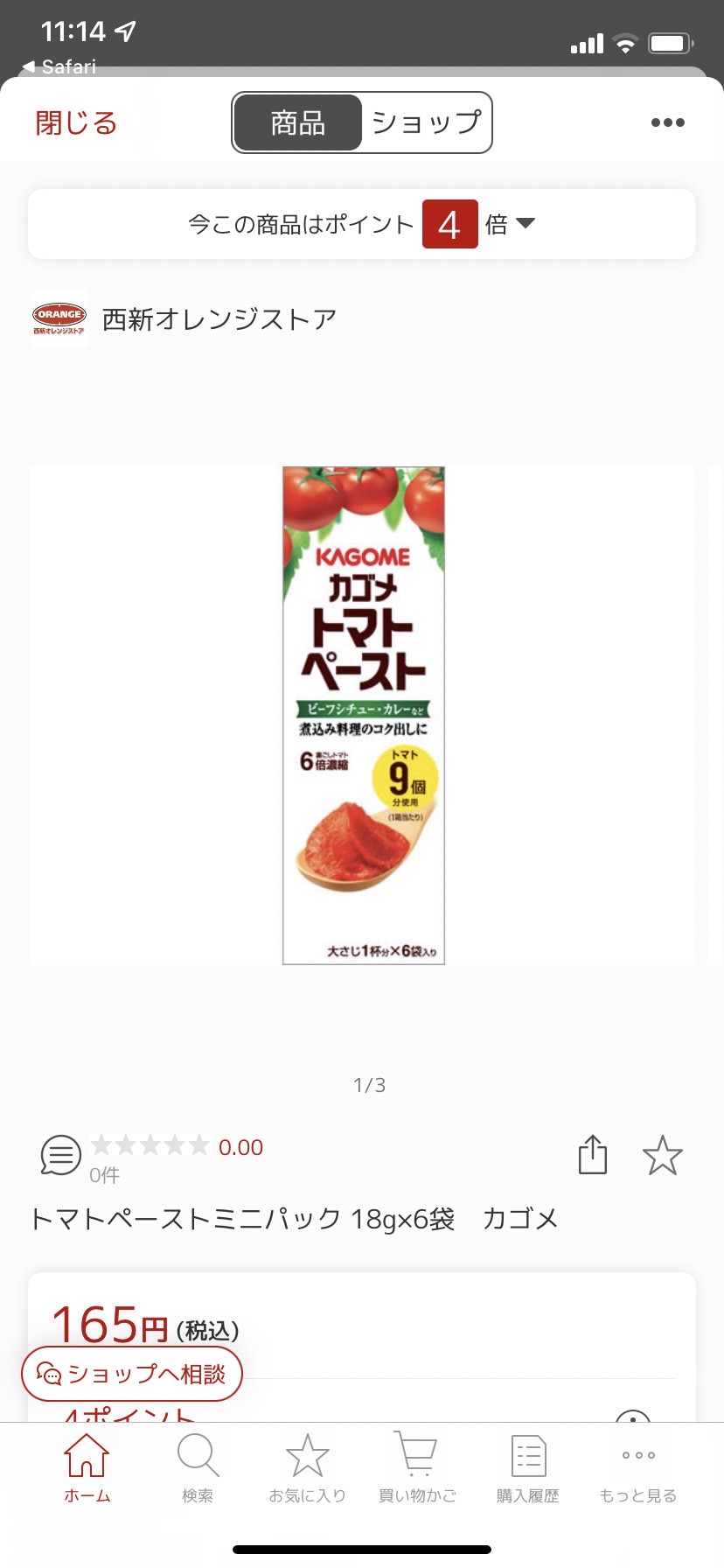Image resolution: width=724 pixels, height=1568 pixels.
Task: Open the 買い物かご cart tab
Action: click(417, 1468)
